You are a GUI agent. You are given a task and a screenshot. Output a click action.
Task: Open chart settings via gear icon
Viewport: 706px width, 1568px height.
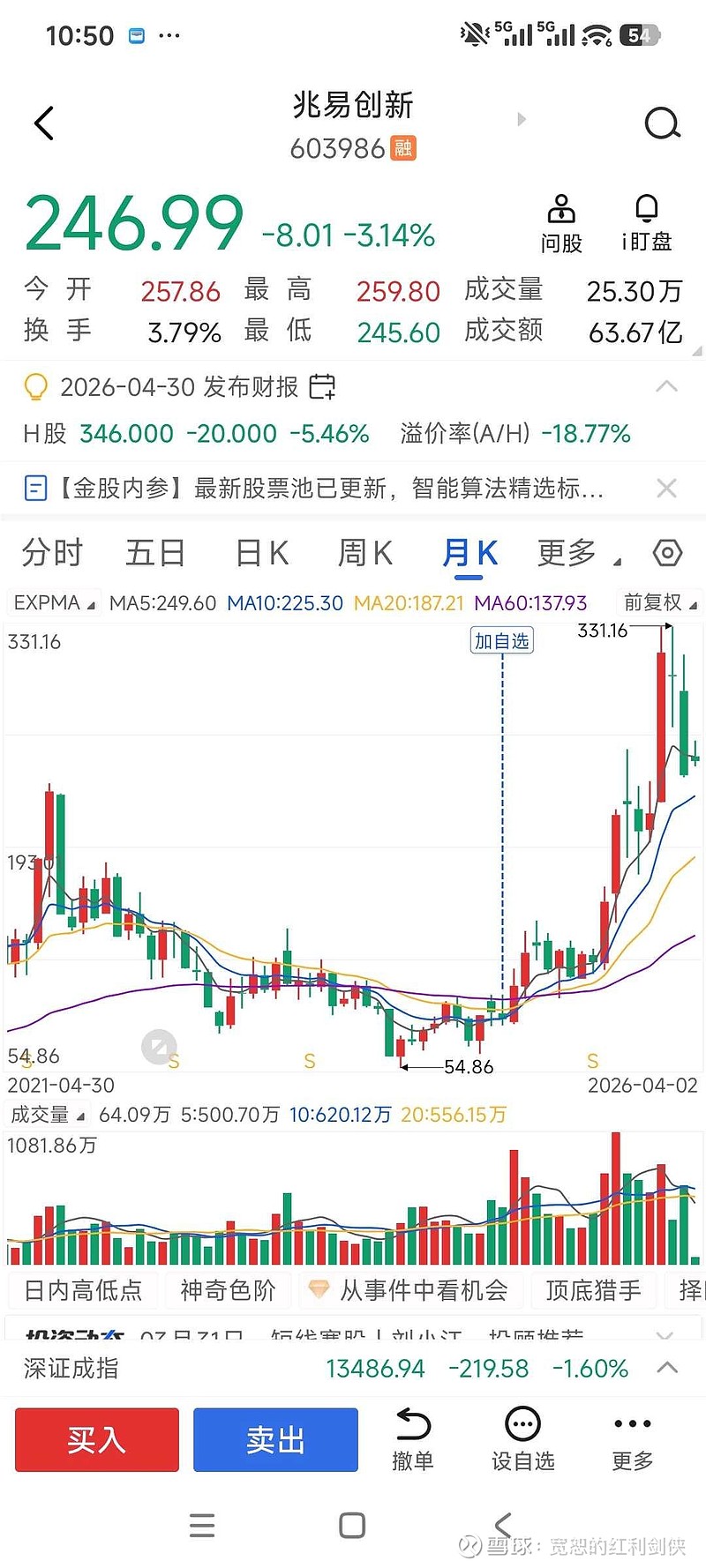point(668,552)
